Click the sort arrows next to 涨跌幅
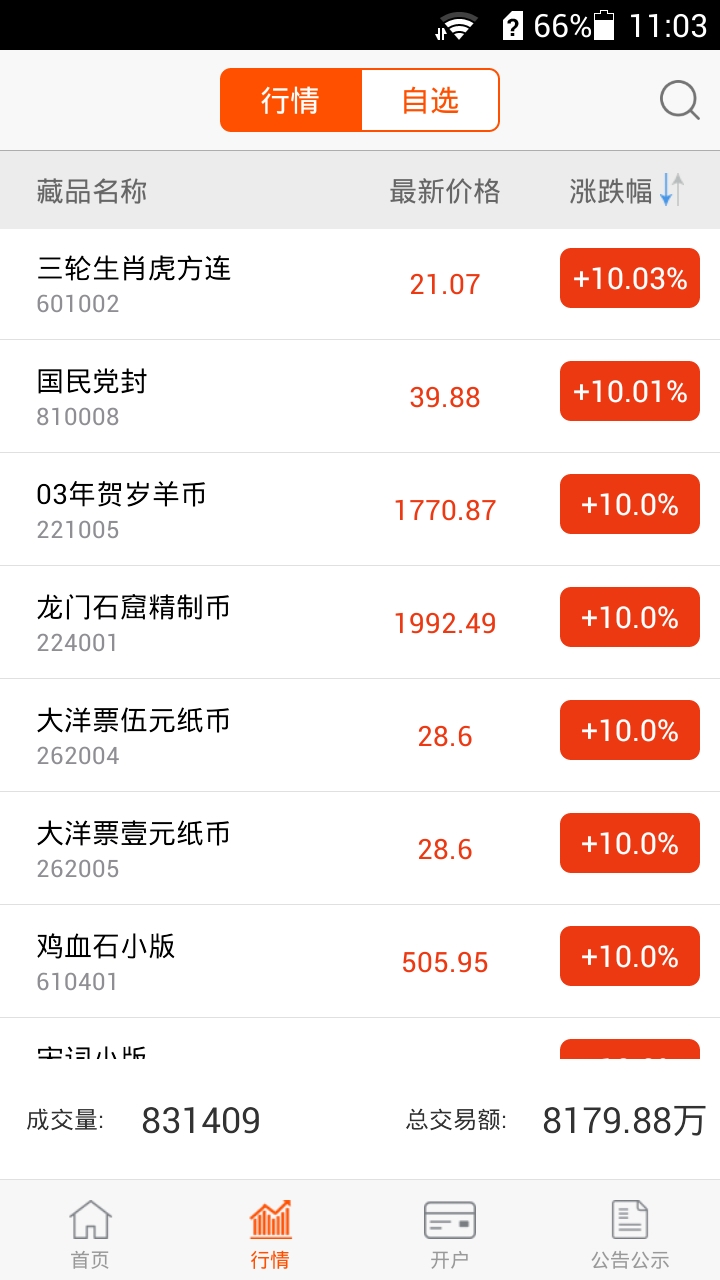Viewport: 720px width, 1280px height. tap(672, 191)
